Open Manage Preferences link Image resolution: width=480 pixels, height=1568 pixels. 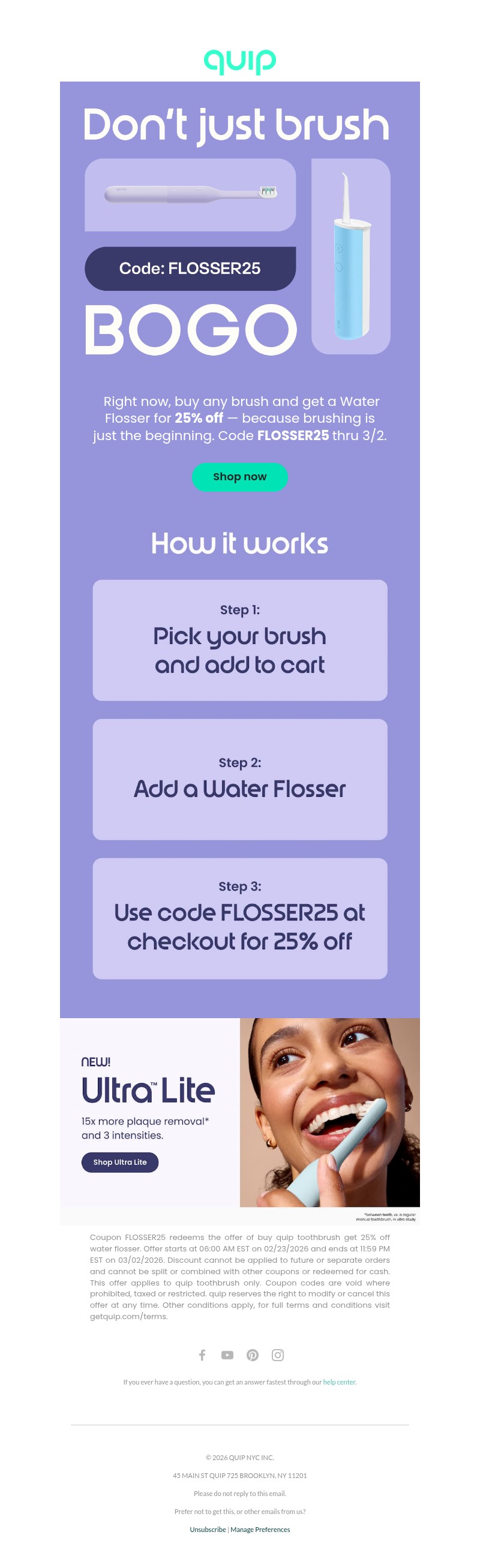click(x=260, y=1529)
